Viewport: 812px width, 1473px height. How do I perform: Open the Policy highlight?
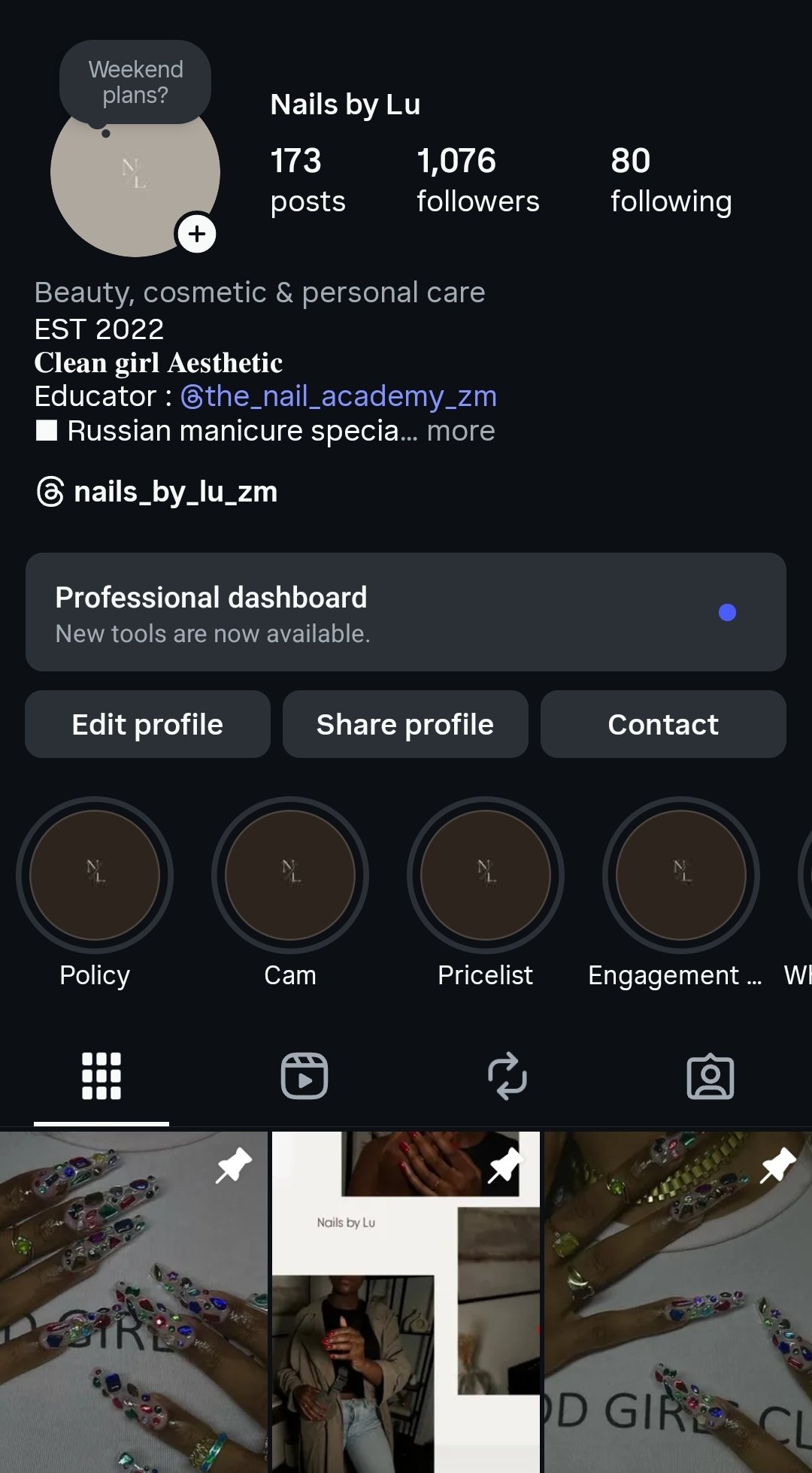(95, 875)
